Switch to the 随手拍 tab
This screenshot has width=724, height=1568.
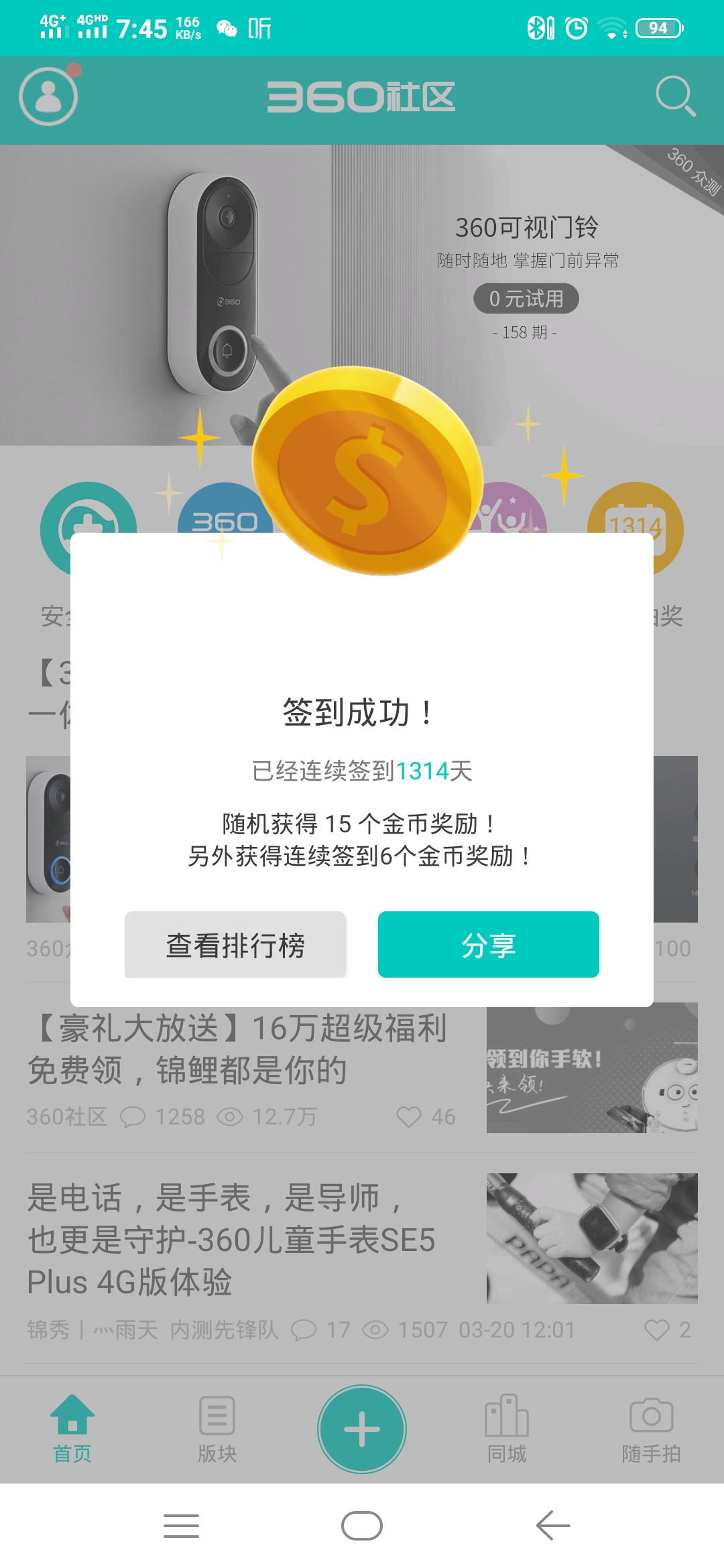[x=651, y=1429]
